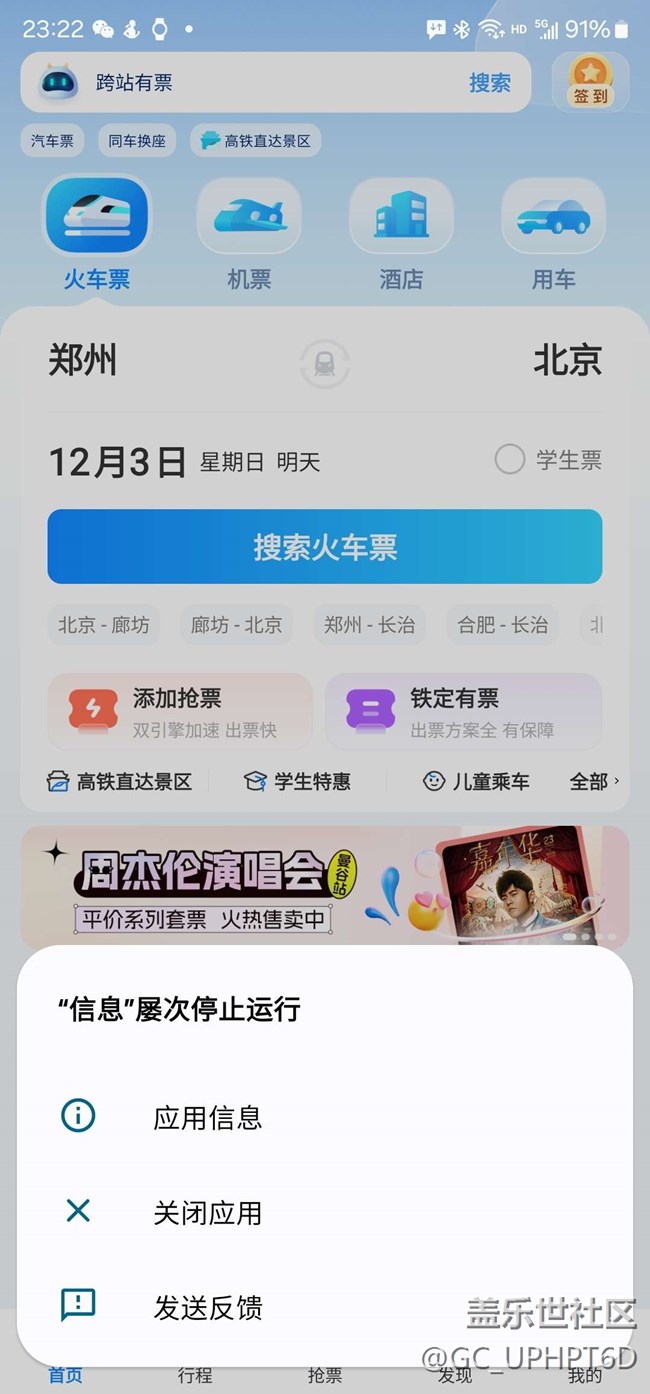Send feedback about the crash
This screenshot has width=650, height=1394.
[x=207, y=1307]
